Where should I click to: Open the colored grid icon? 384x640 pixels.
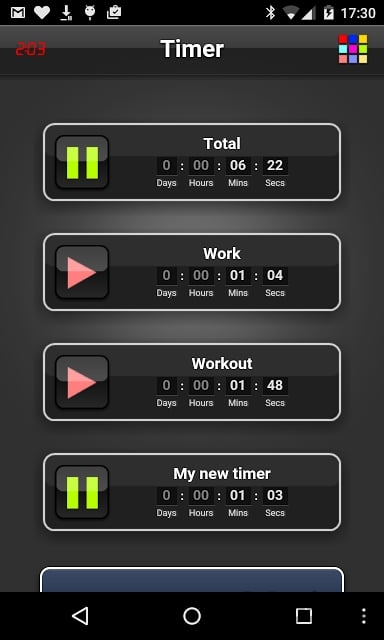click(x=353, y=49)
